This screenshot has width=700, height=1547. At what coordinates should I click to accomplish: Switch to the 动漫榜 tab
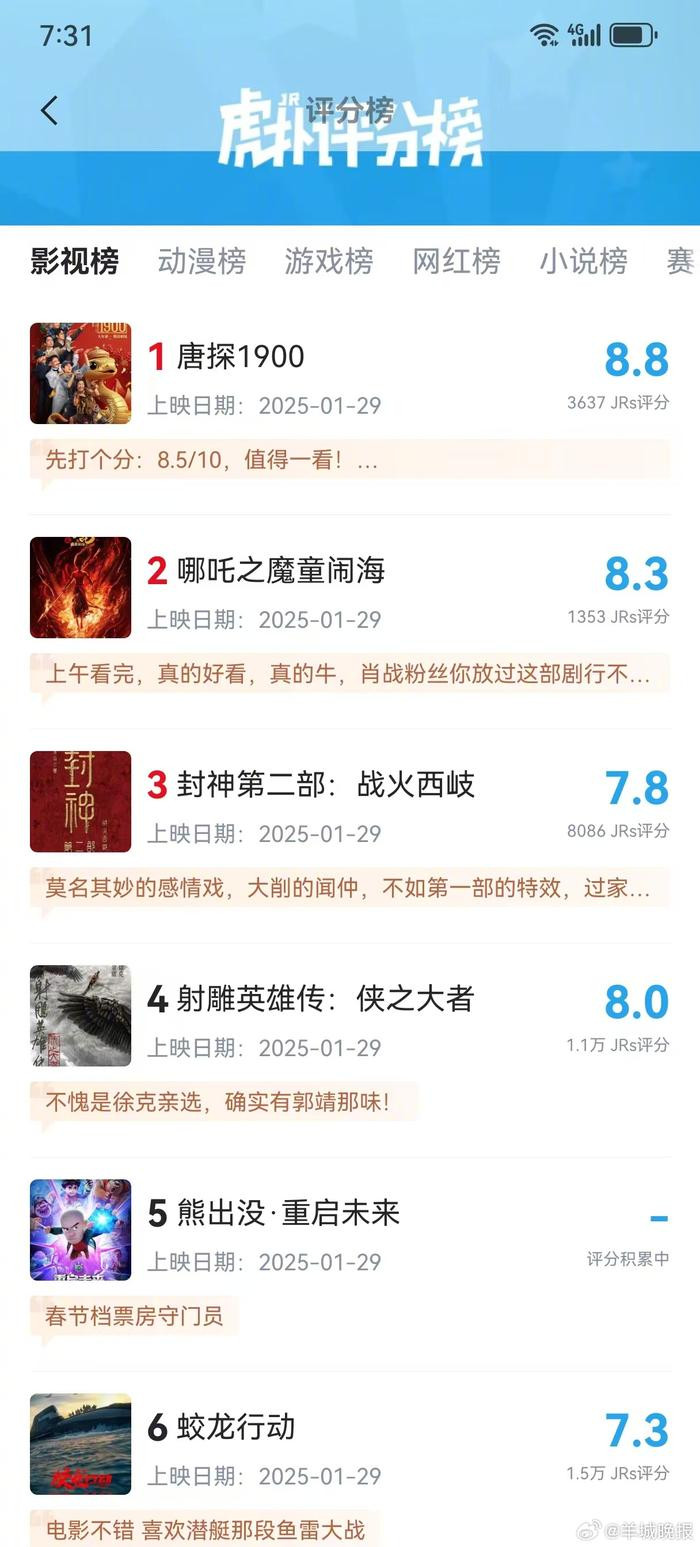pyautogui.click(x=202, y=261)
